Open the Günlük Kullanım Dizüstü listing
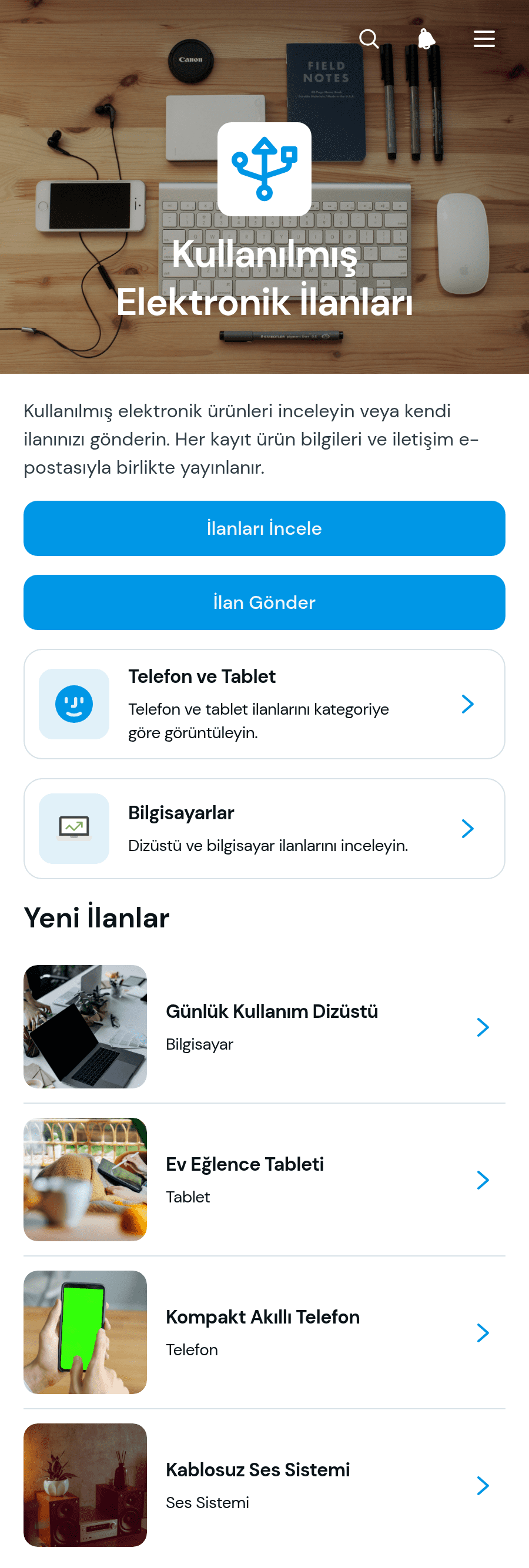 pyautogui.click(x=264, y=1027)
